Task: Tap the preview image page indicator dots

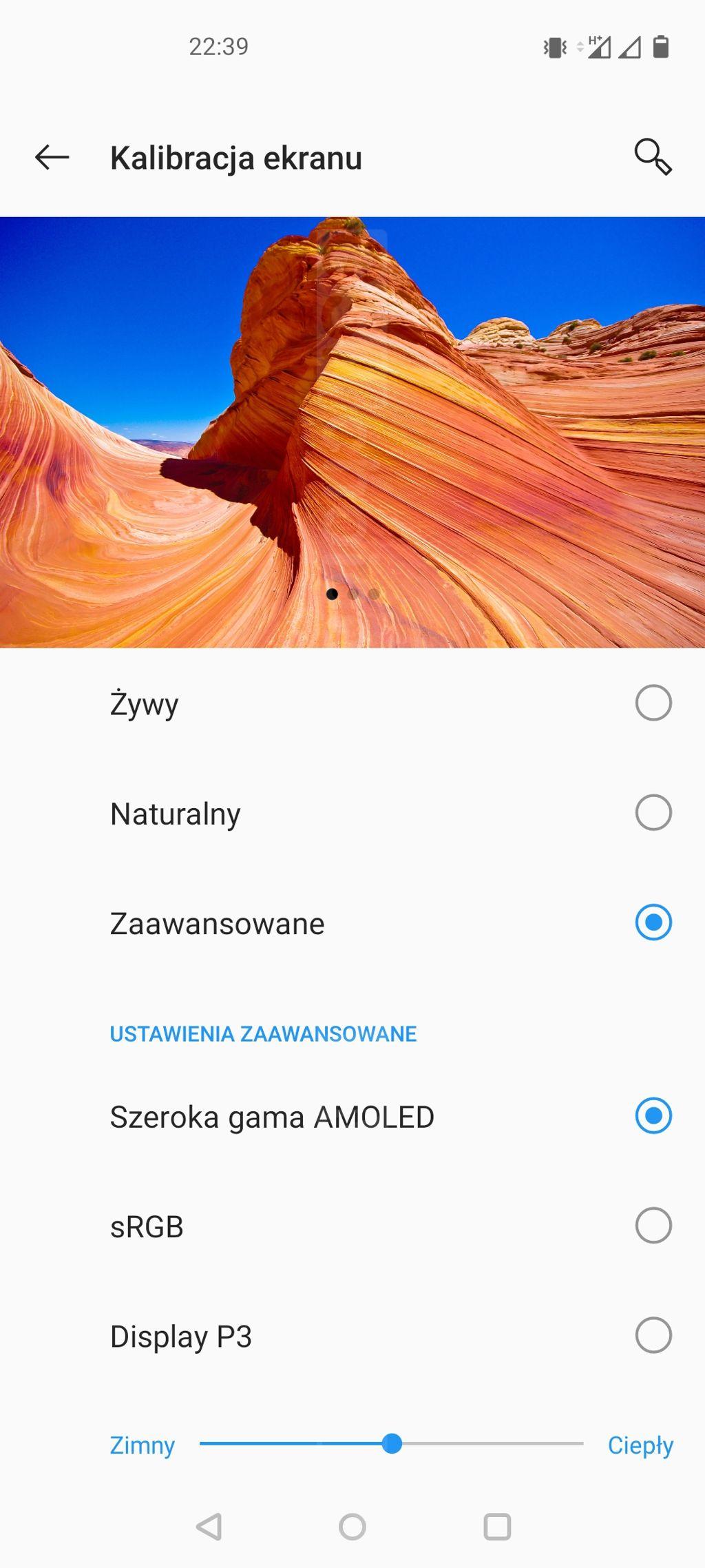Action: [x=352, y=594]
